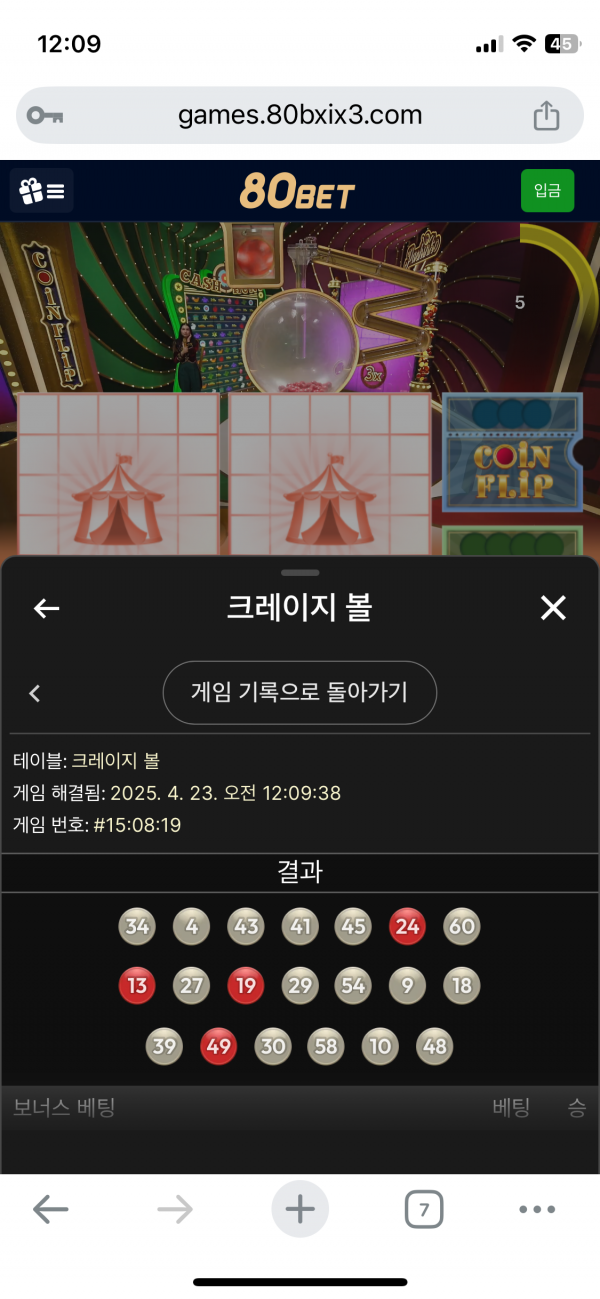Show previous game with the left chevron
Screen dimensions: 600x1299
(35, 693)
